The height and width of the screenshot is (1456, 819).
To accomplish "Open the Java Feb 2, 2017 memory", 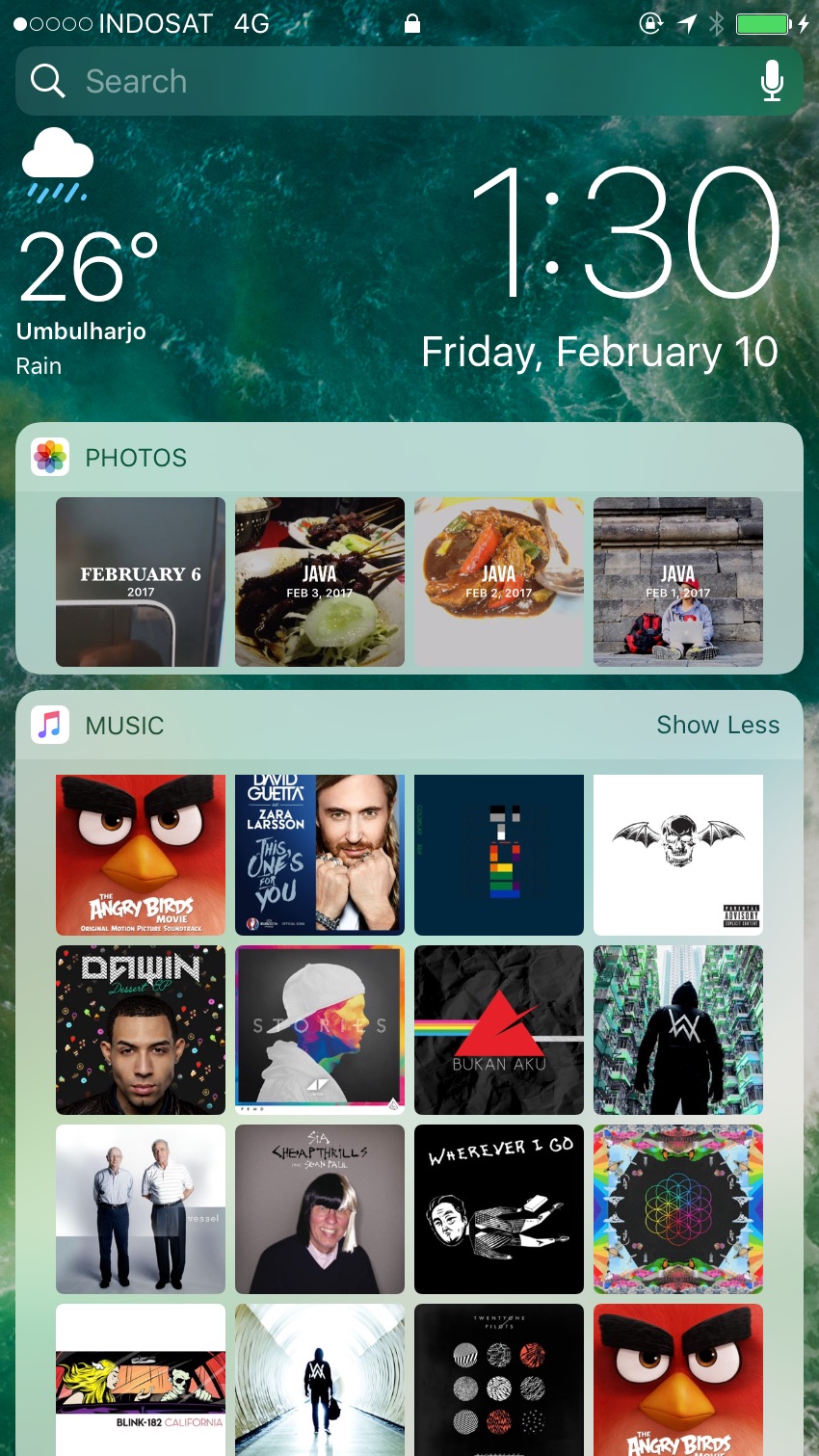I will (499, 582).
